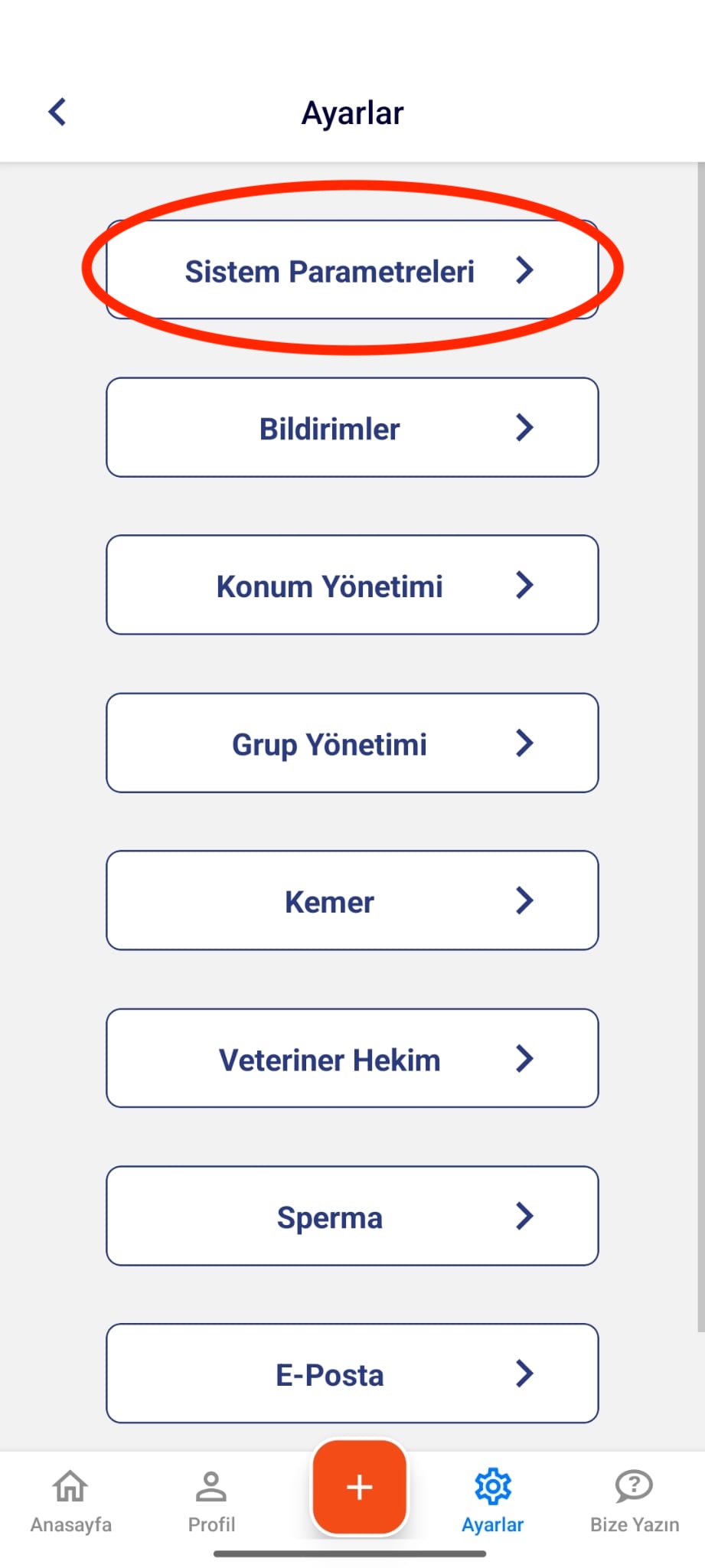The image size is (705, 1568).
Task: Open Bildirimler settings
Action: [x=352, y=428]
